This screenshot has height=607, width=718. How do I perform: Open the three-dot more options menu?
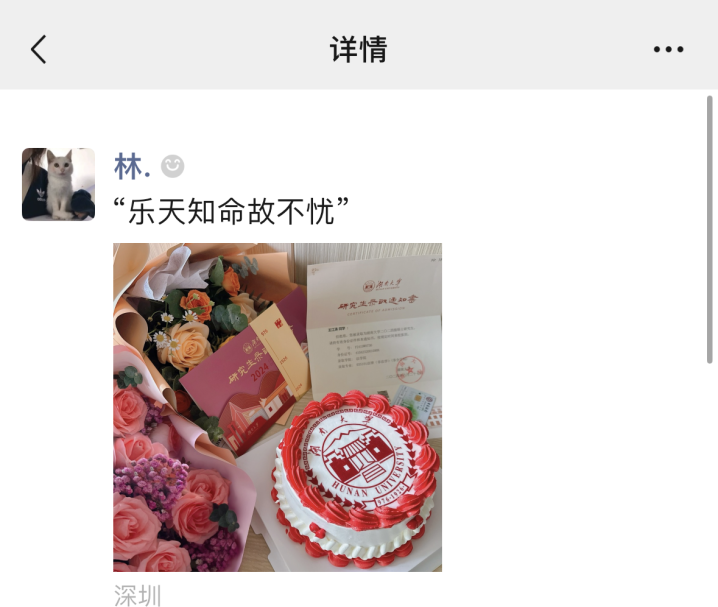tap(668, 49)
